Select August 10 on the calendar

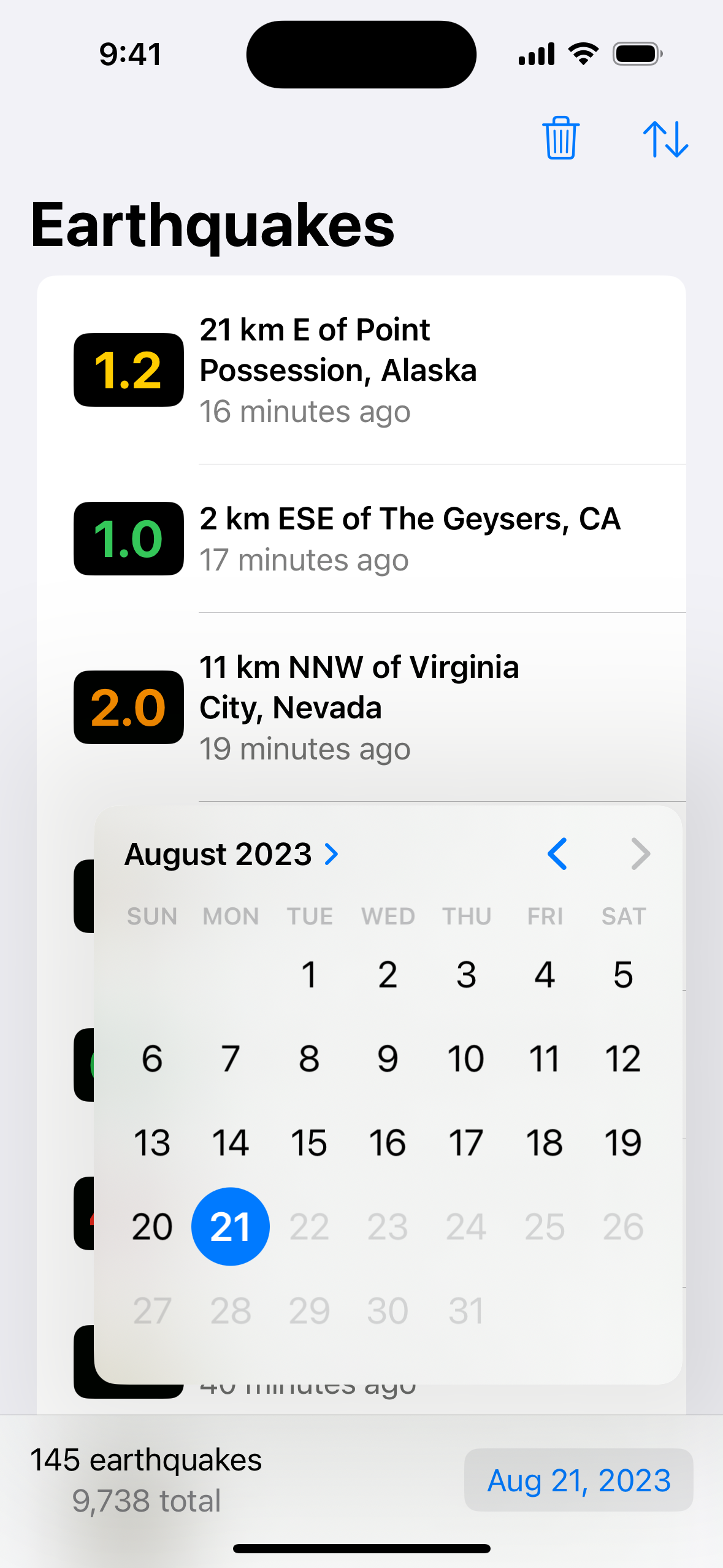pyautogui.click(x=466, y=1059)
